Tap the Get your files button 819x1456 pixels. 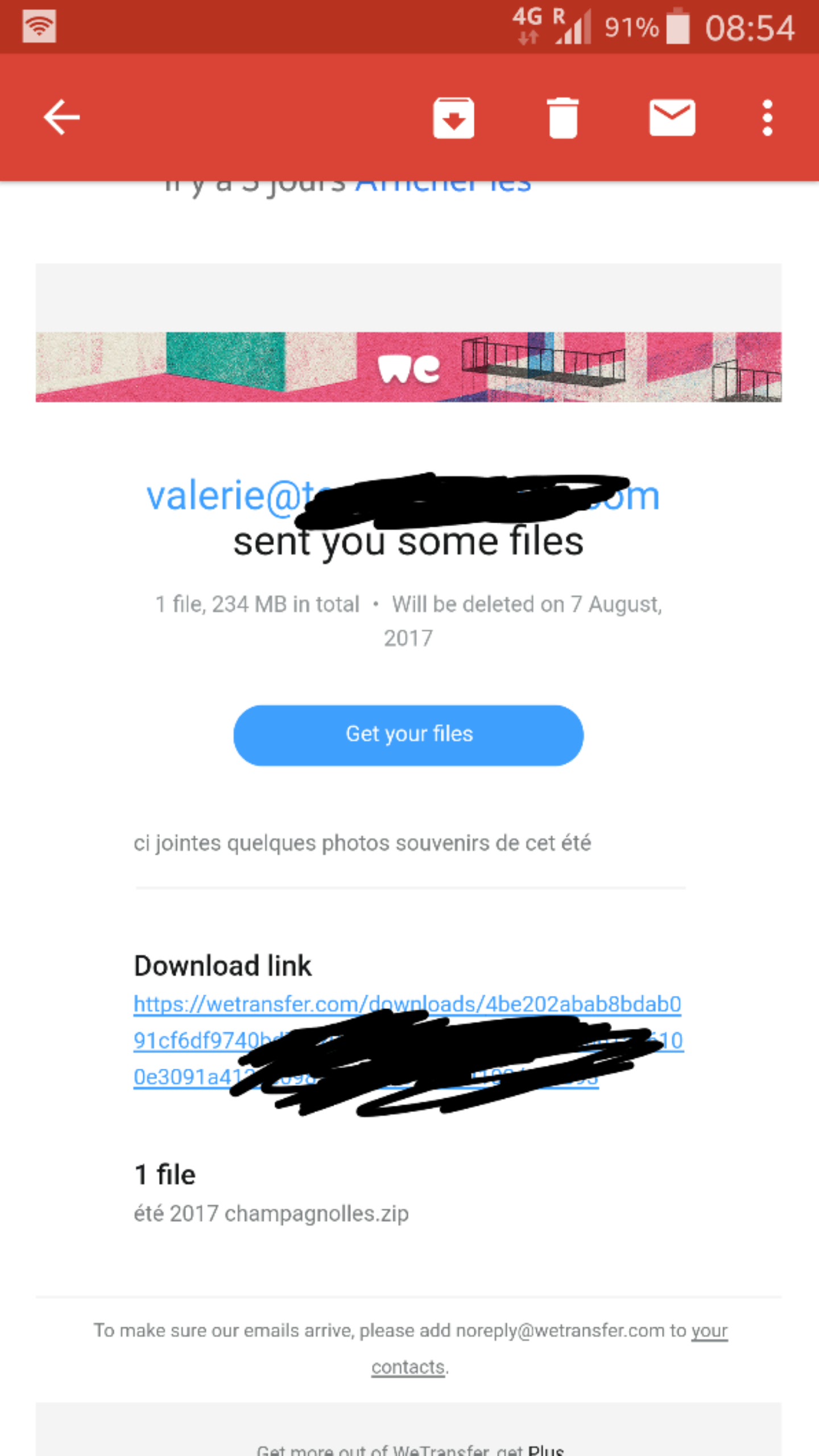408,735
